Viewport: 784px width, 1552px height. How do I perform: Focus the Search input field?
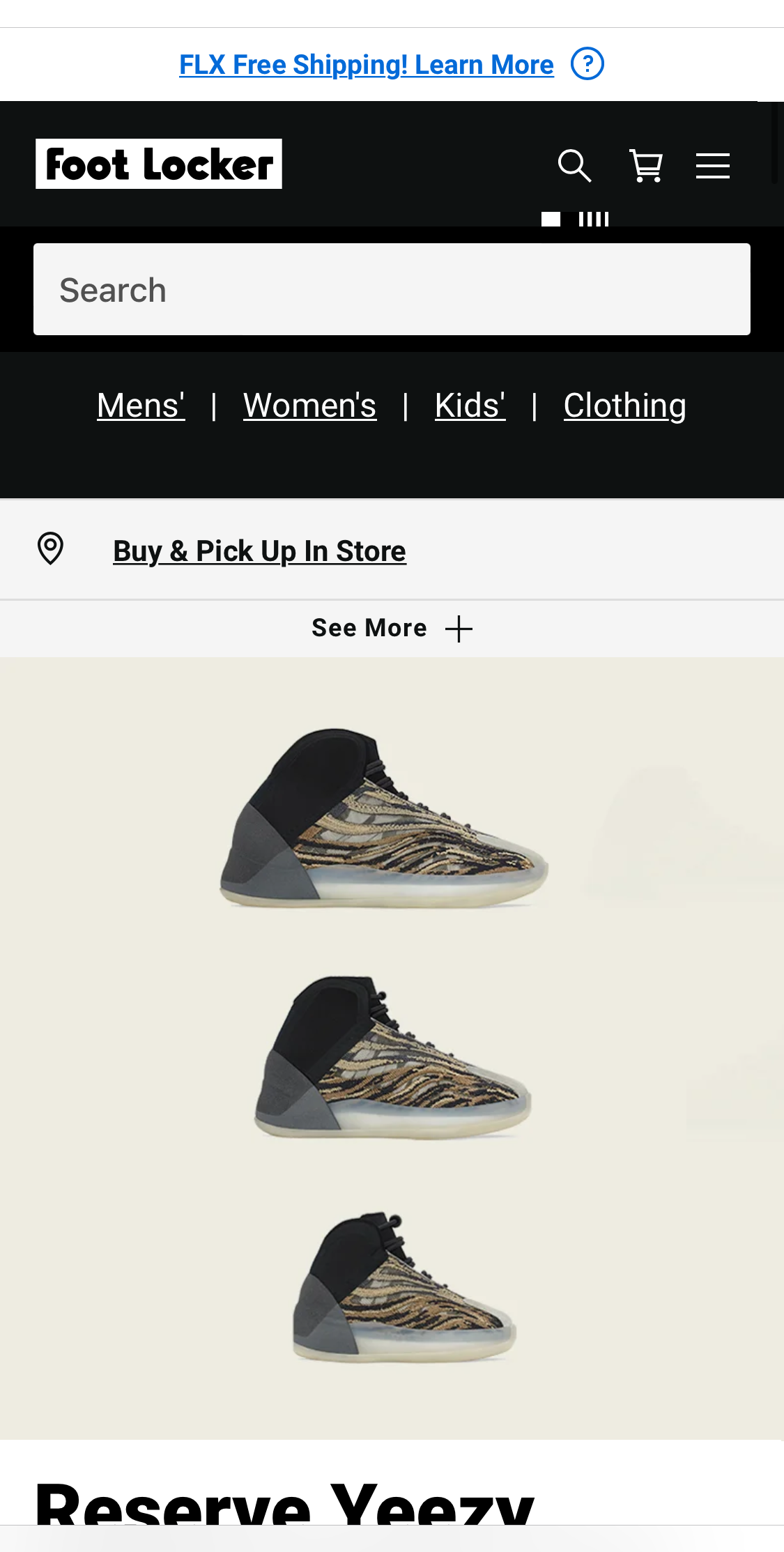pyautogui.click(x=392, y=289)
